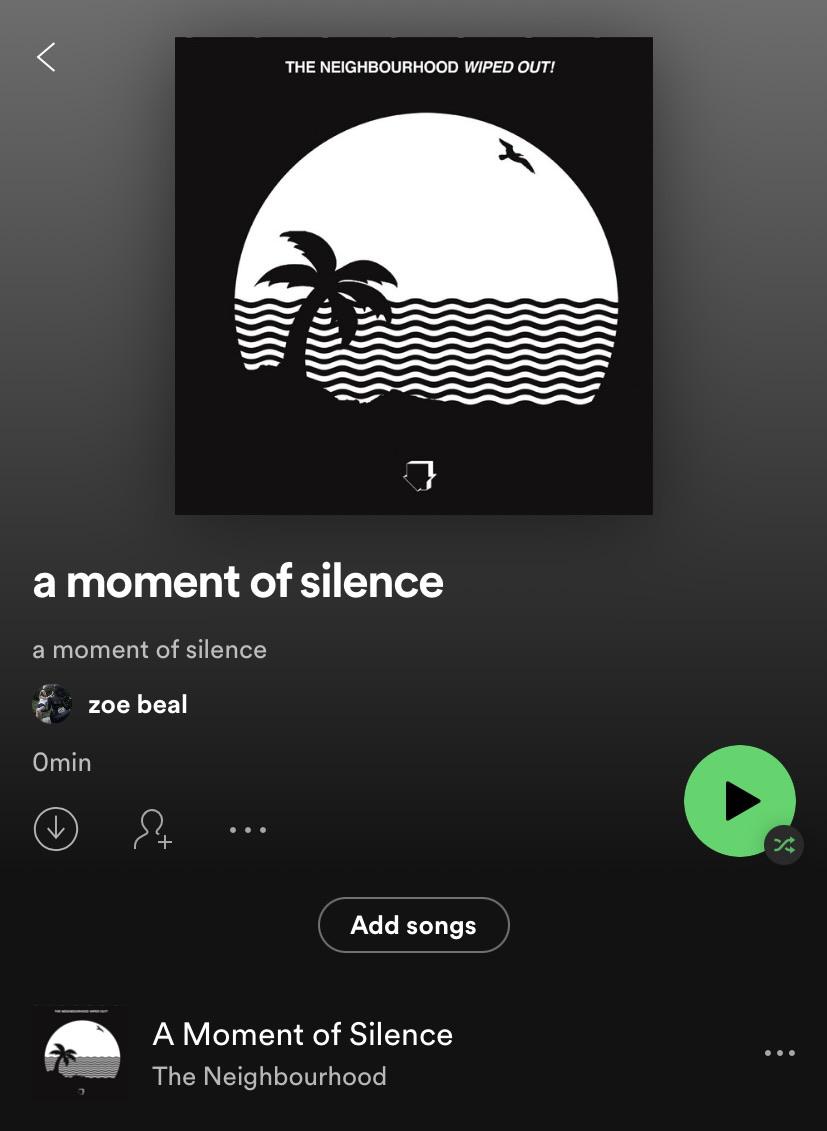827x1131 pixels.
Task: Tap owner name "zoe beal"
Action: 138,703
